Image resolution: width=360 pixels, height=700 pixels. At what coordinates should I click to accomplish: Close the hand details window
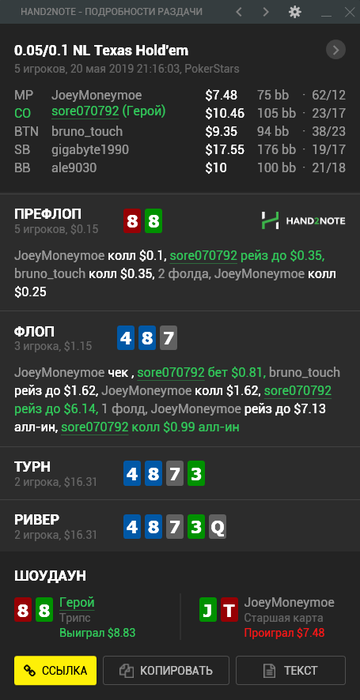click(x=350, y=12)
